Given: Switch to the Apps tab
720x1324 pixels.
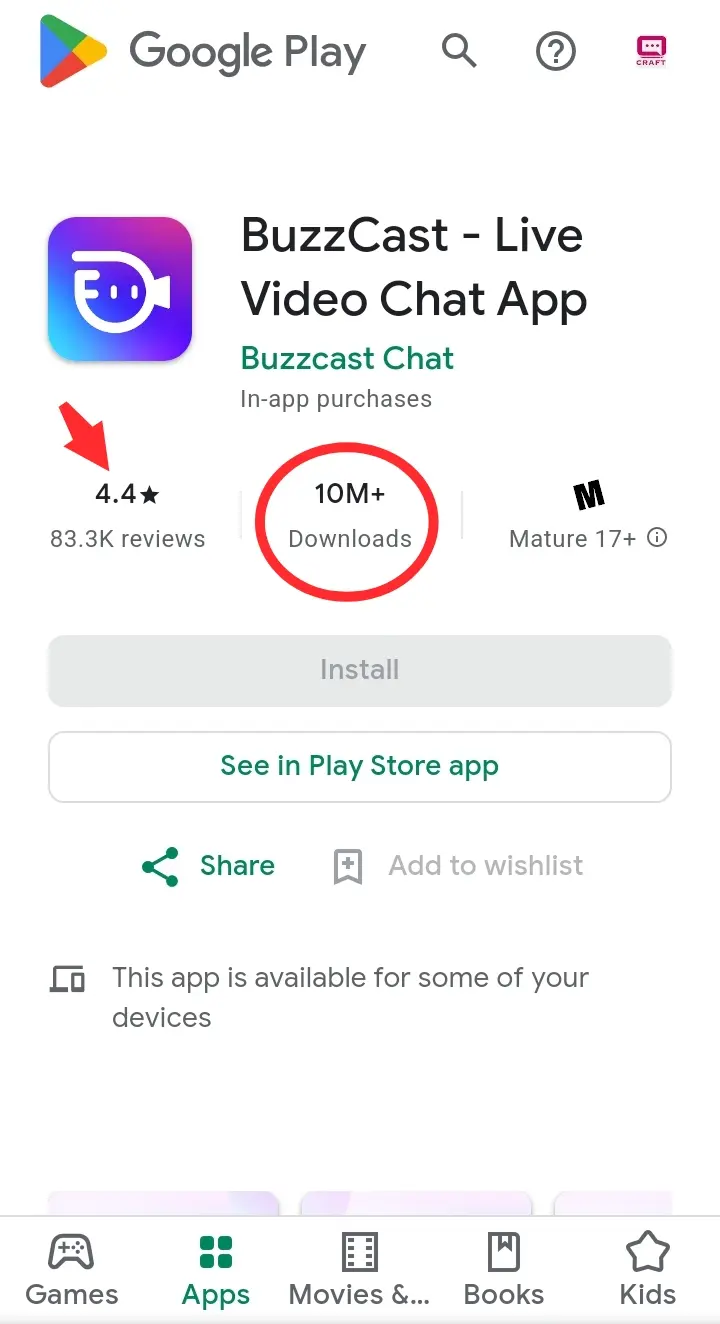Looking at the screenshot, I should coord(216,1268).
